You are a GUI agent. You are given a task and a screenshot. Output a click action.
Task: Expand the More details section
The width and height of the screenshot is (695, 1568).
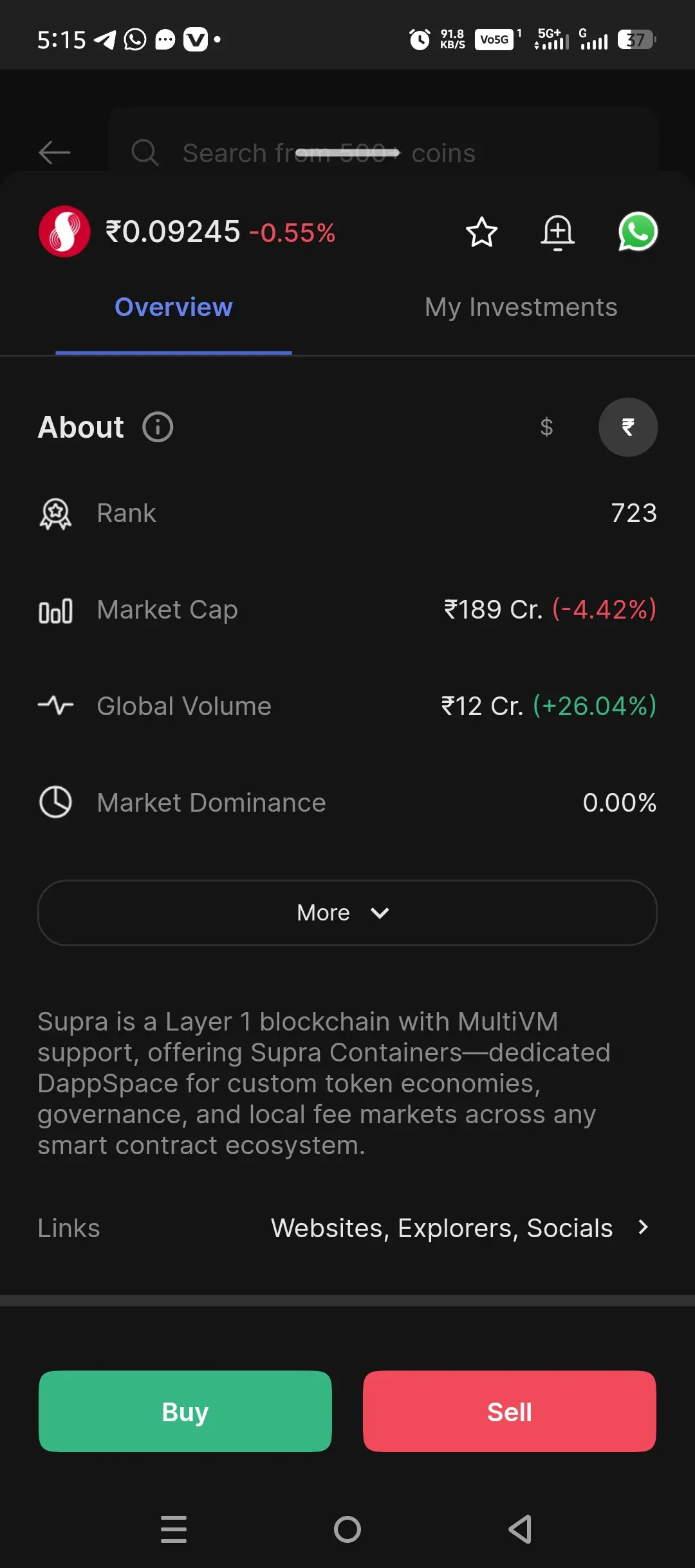347,913
